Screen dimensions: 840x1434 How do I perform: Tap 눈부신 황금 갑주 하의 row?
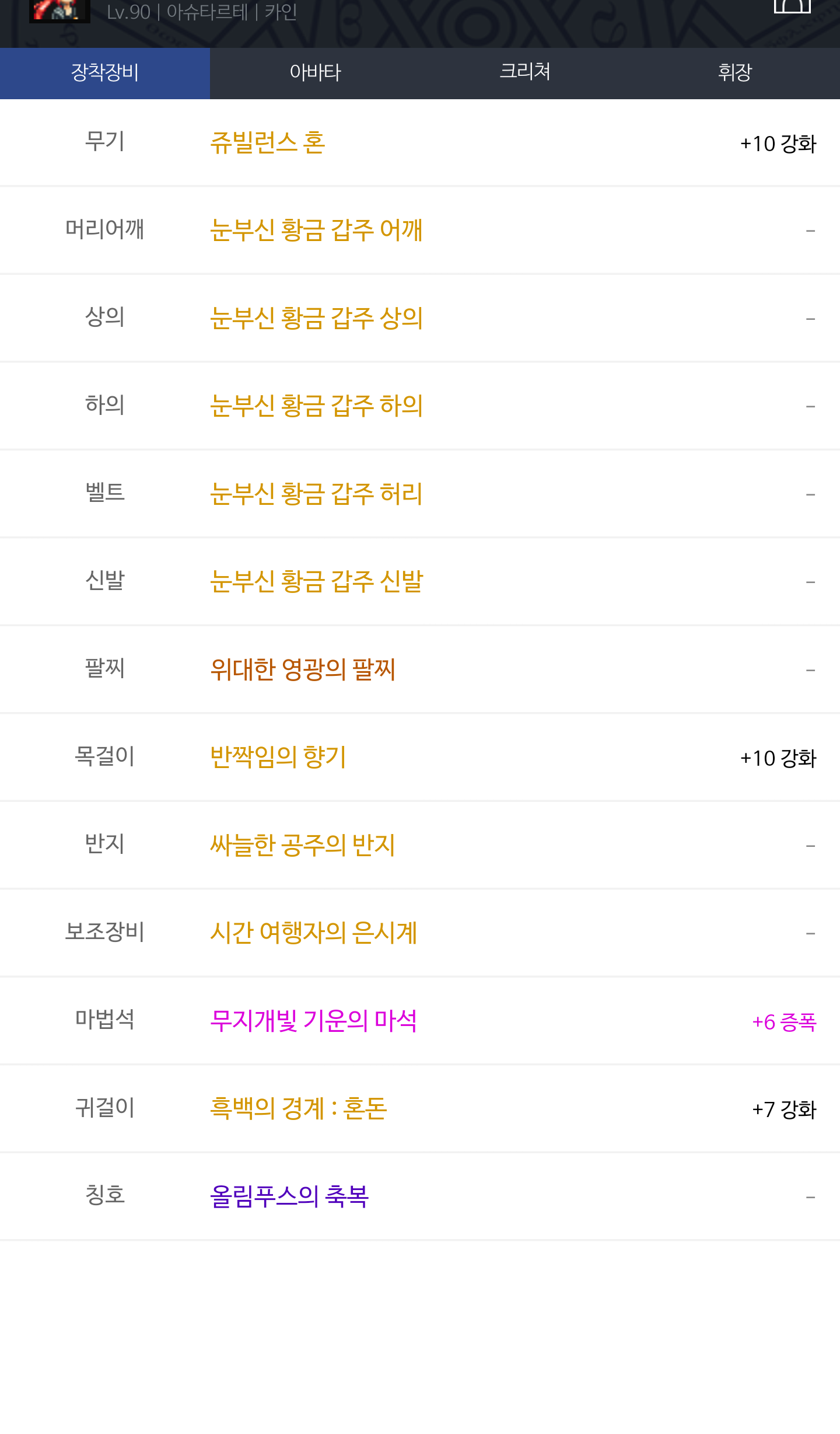tap(316, 406)
